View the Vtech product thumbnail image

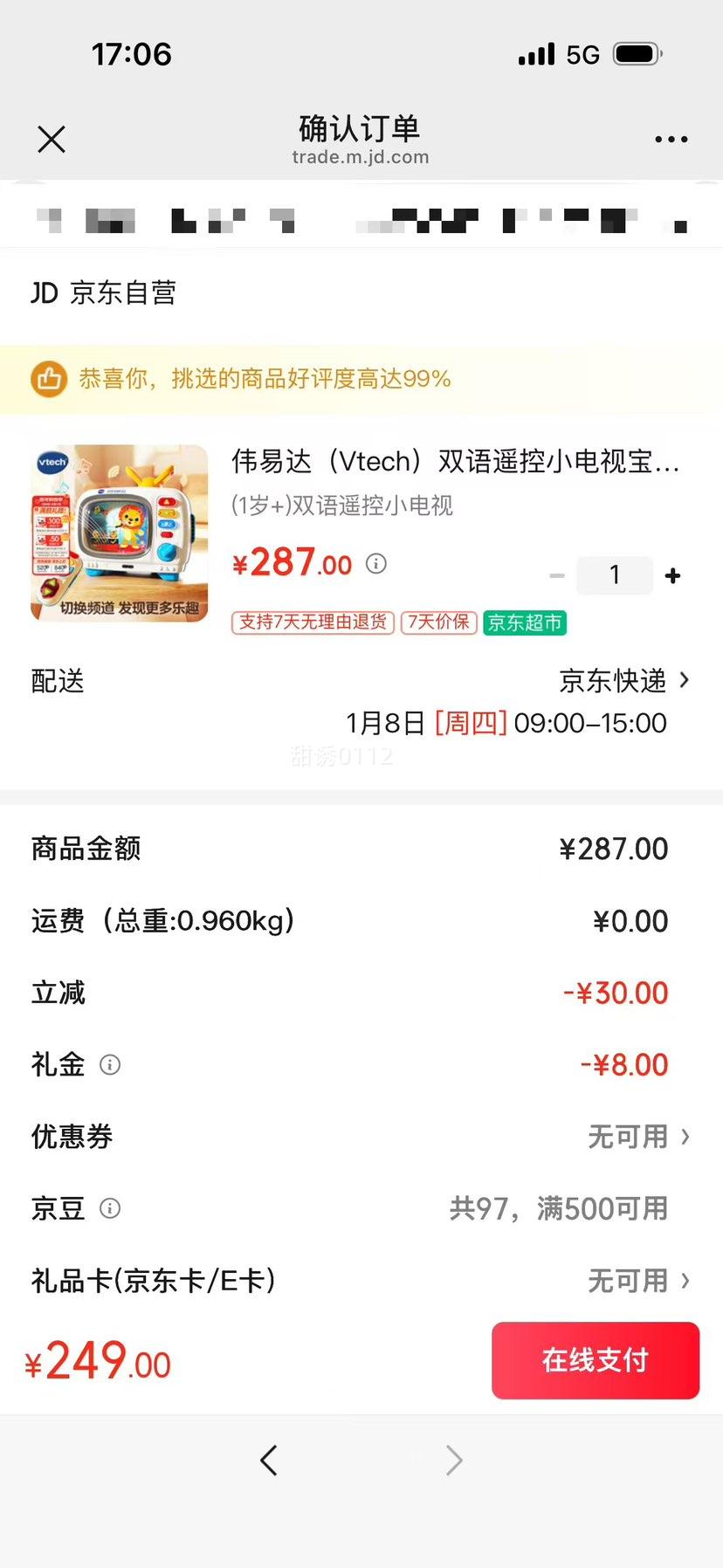[119, 534]
